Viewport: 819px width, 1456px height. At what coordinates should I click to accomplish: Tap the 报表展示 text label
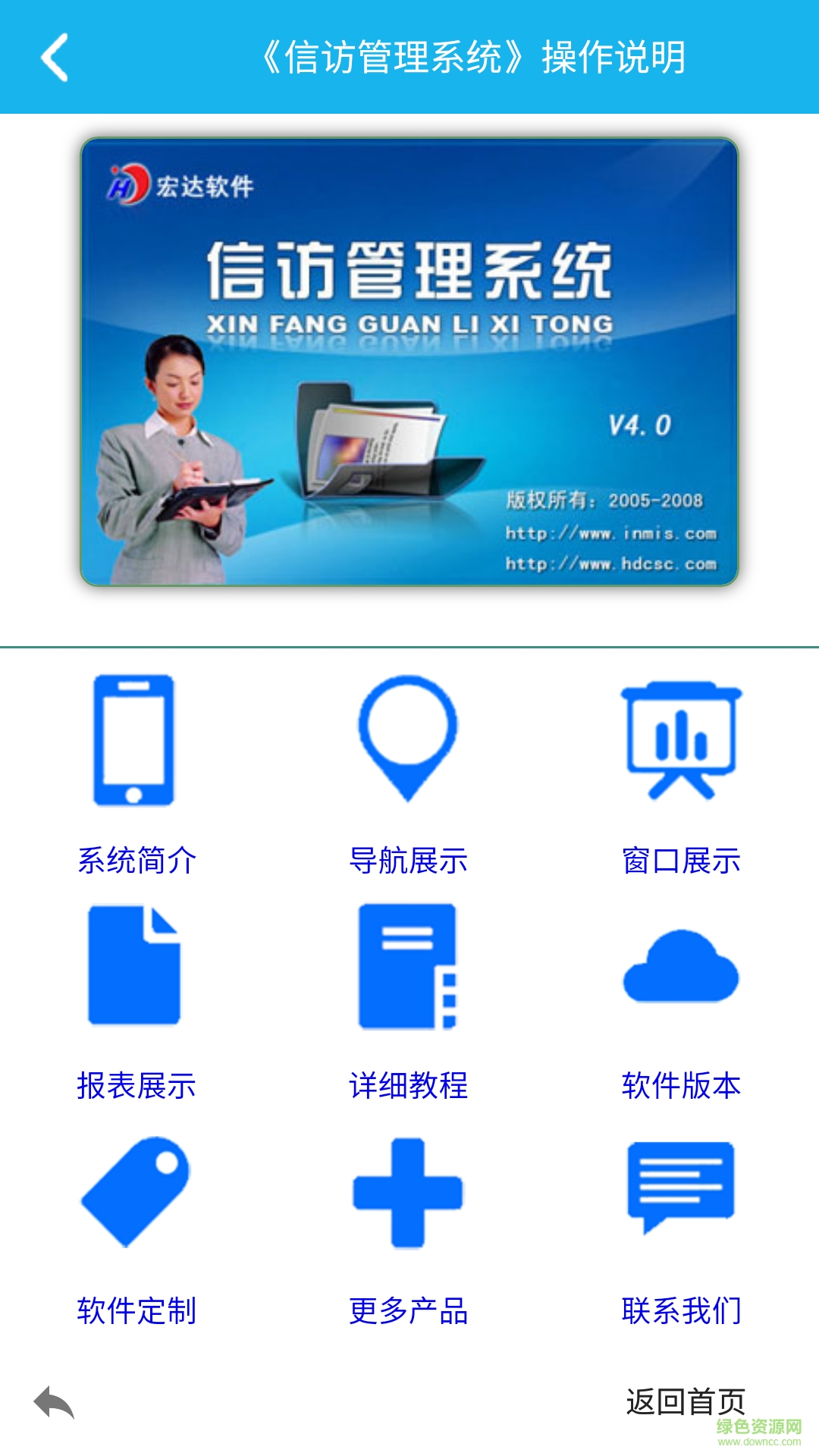pos(136,1086)
